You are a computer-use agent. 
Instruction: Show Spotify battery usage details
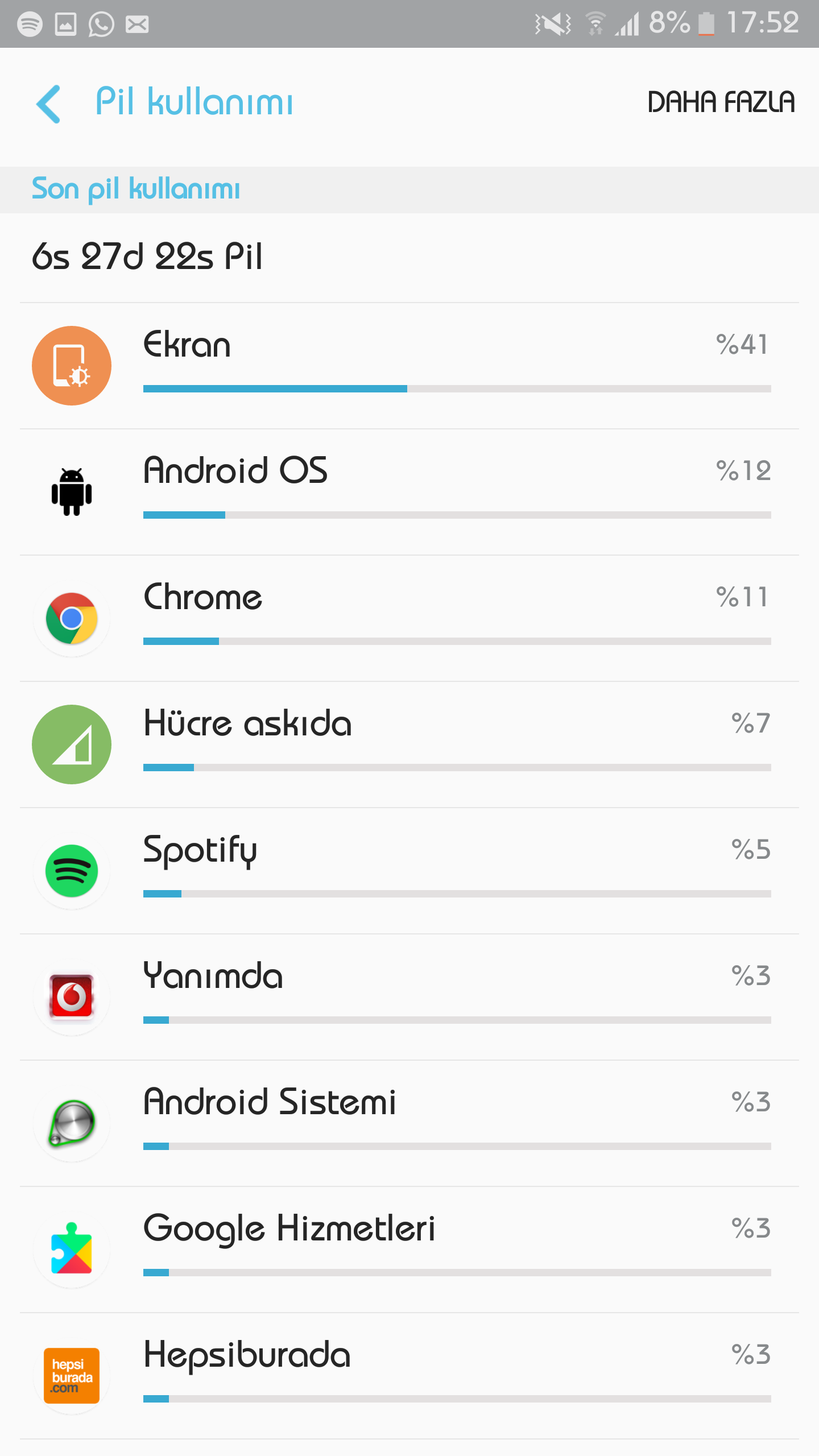[409, 870]
